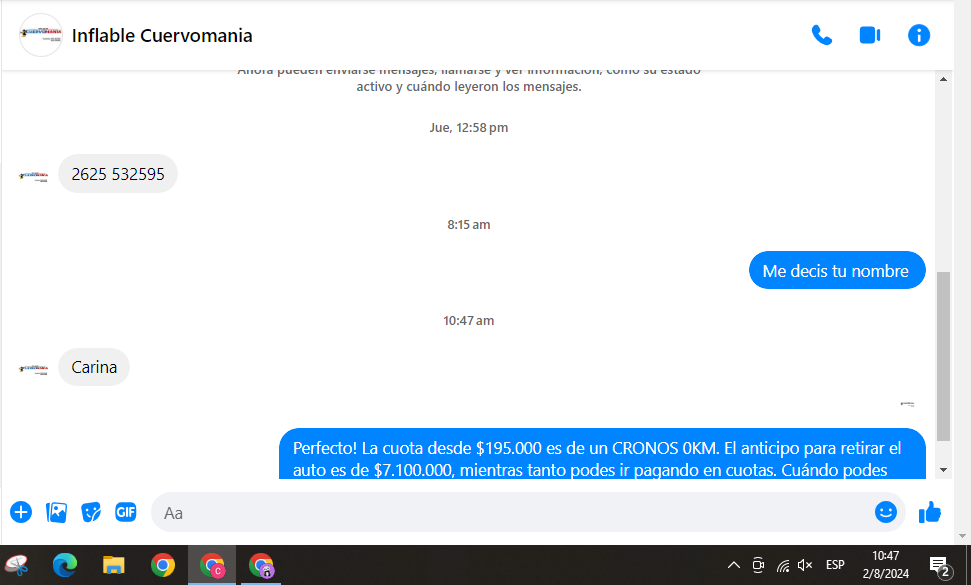971x585 pixels.
Task: Show hidden tray icons
Action: click(733, 565)
